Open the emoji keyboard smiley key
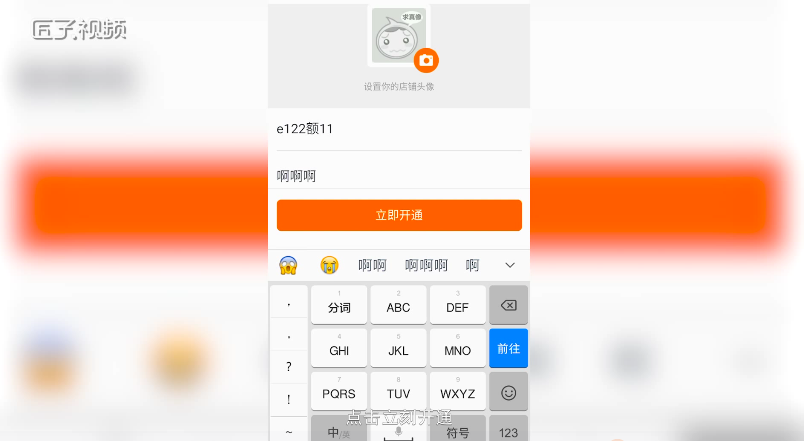 pyautogui.click(x=508, y=392)
